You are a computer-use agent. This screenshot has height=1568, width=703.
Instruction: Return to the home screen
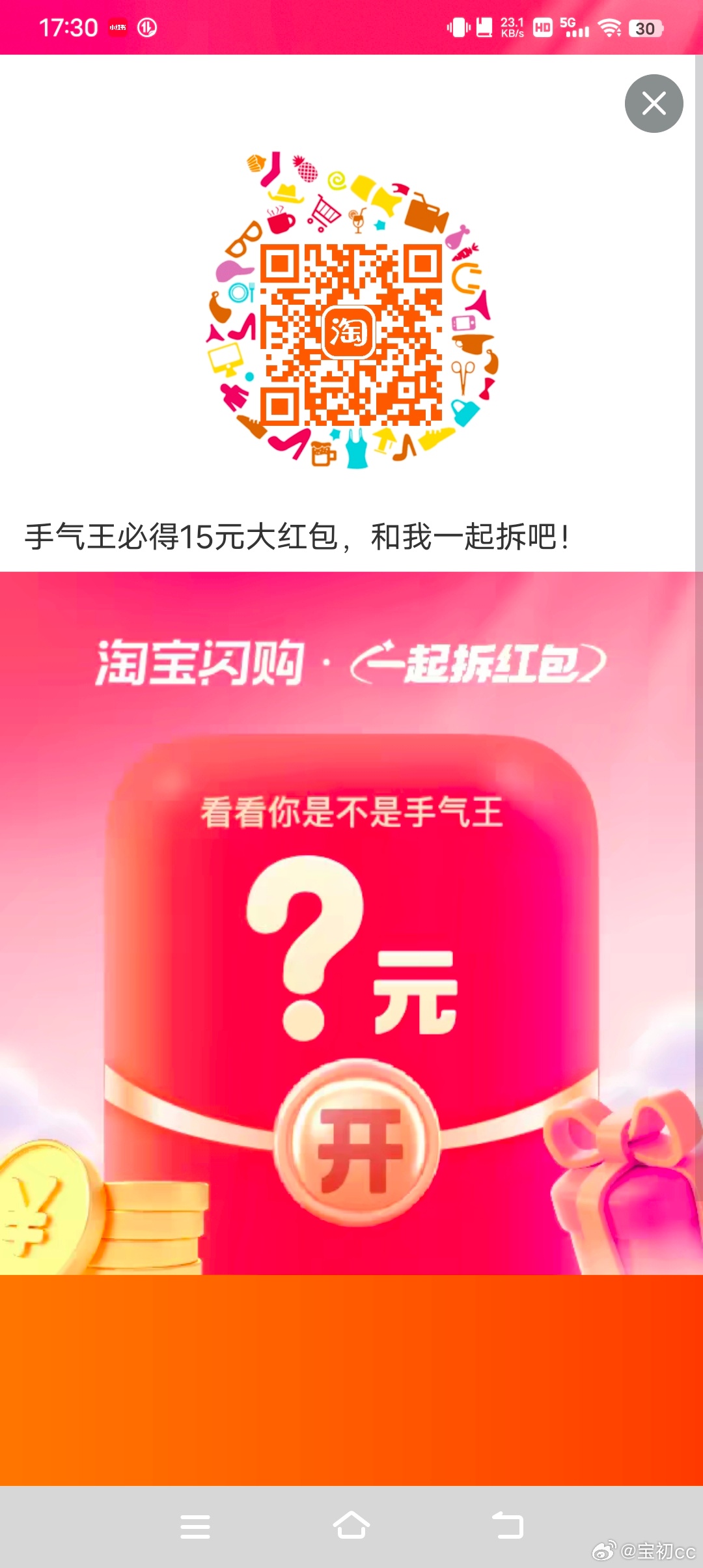click(x=351, y=1525)
